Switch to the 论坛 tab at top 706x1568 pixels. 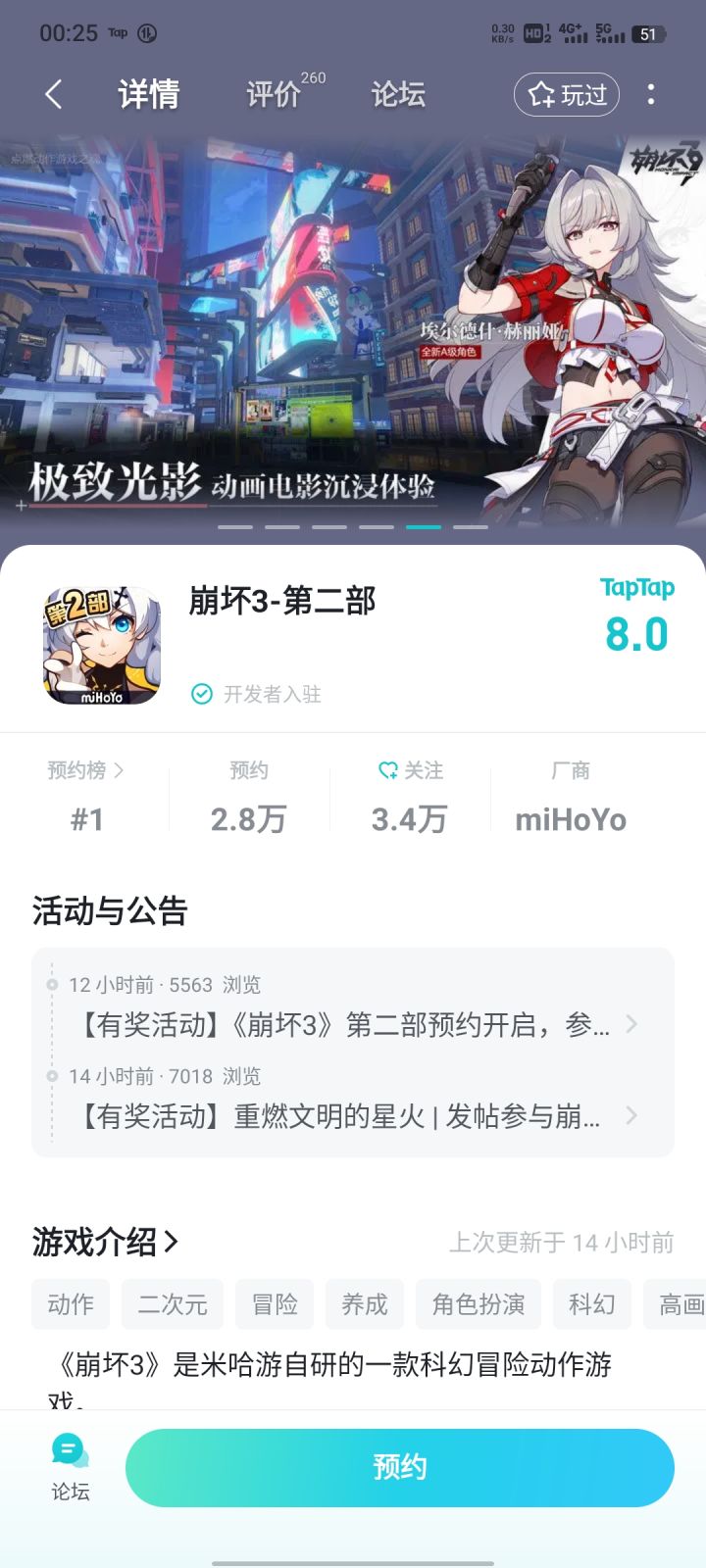pos(396,94)
